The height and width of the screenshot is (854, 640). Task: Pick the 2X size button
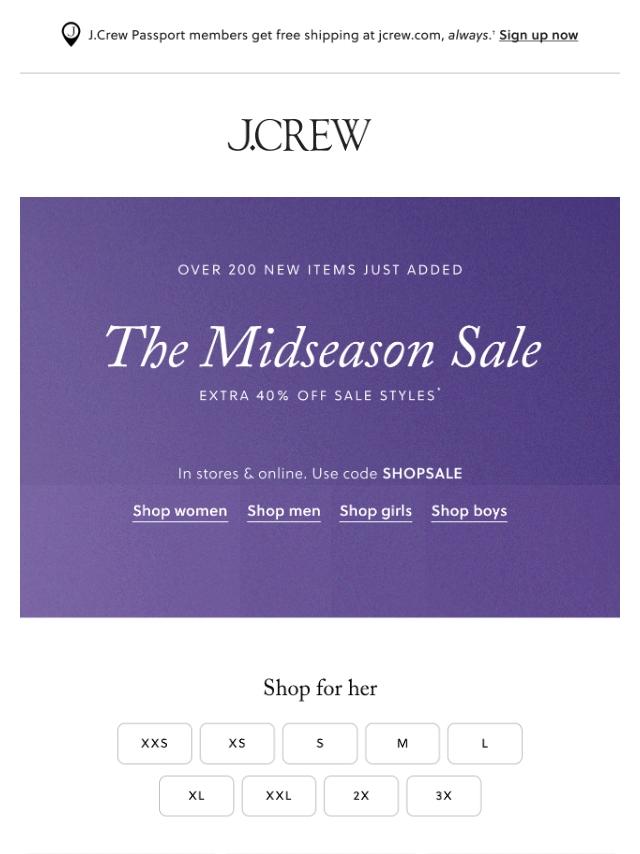click(361, 796)
